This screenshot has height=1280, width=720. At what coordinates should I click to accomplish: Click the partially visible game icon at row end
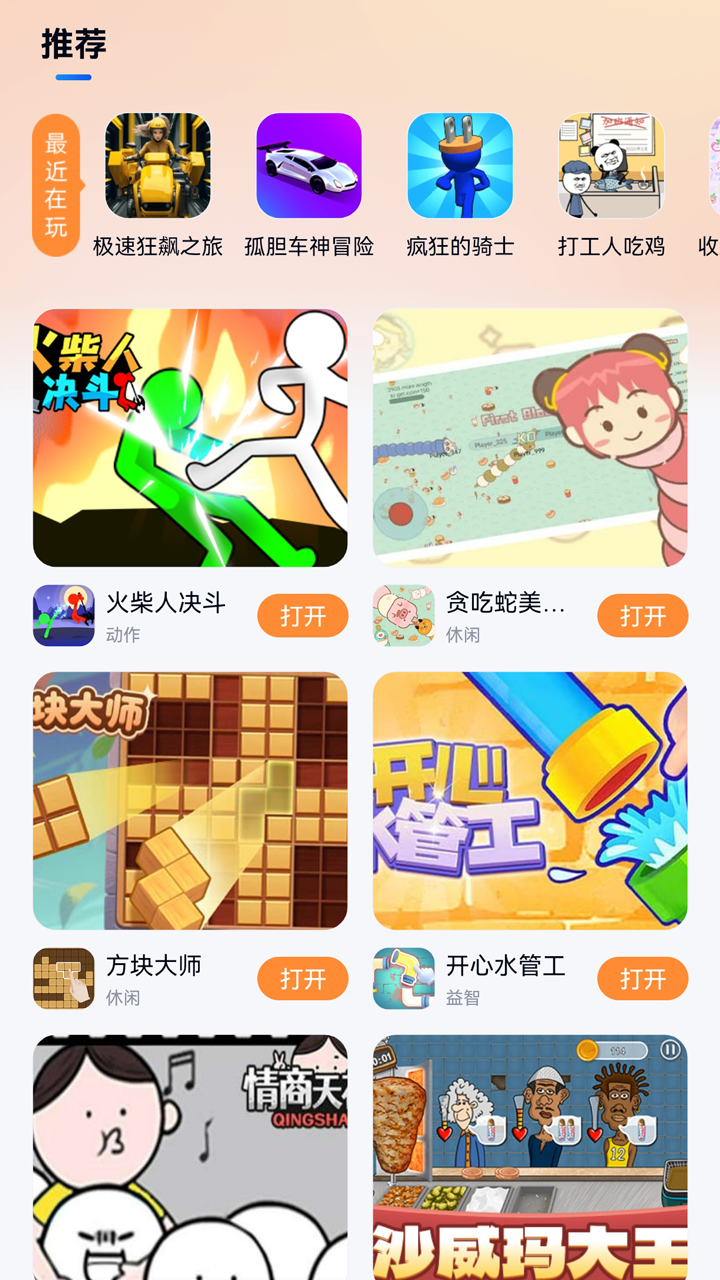click(x=712, y=167)
